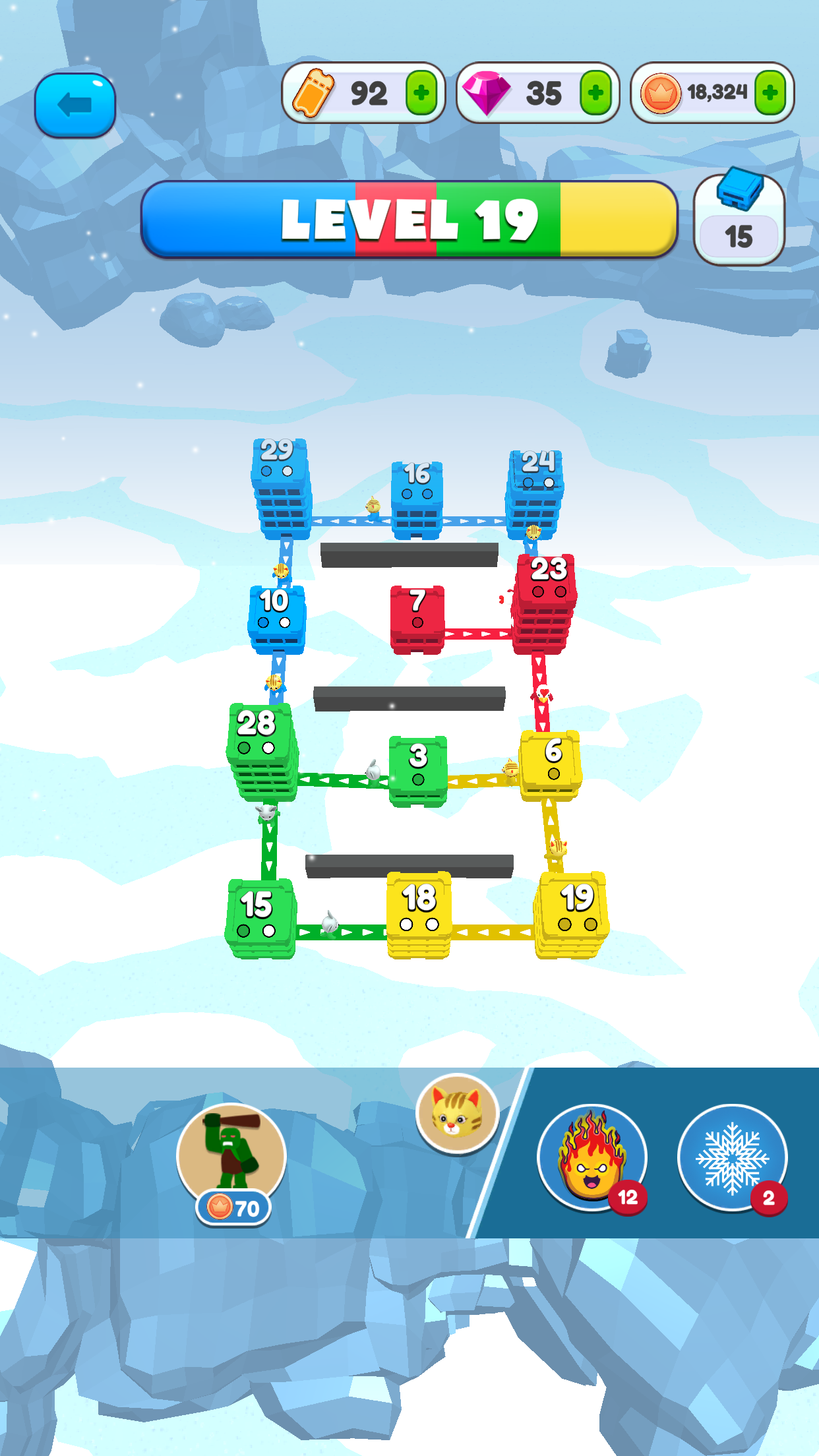Select the yellow tower numbered 18
This screenshot has height=1456, width=819.
click(x=419, y=915)
